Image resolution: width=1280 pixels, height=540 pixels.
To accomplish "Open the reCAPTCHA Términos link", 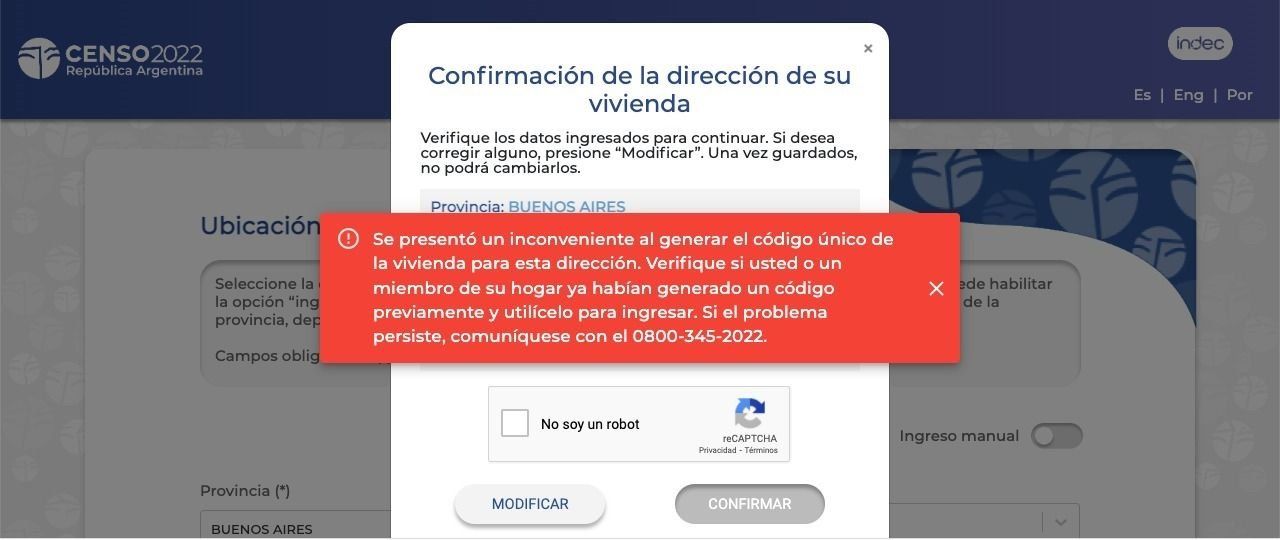I will (x=761, y=451).
